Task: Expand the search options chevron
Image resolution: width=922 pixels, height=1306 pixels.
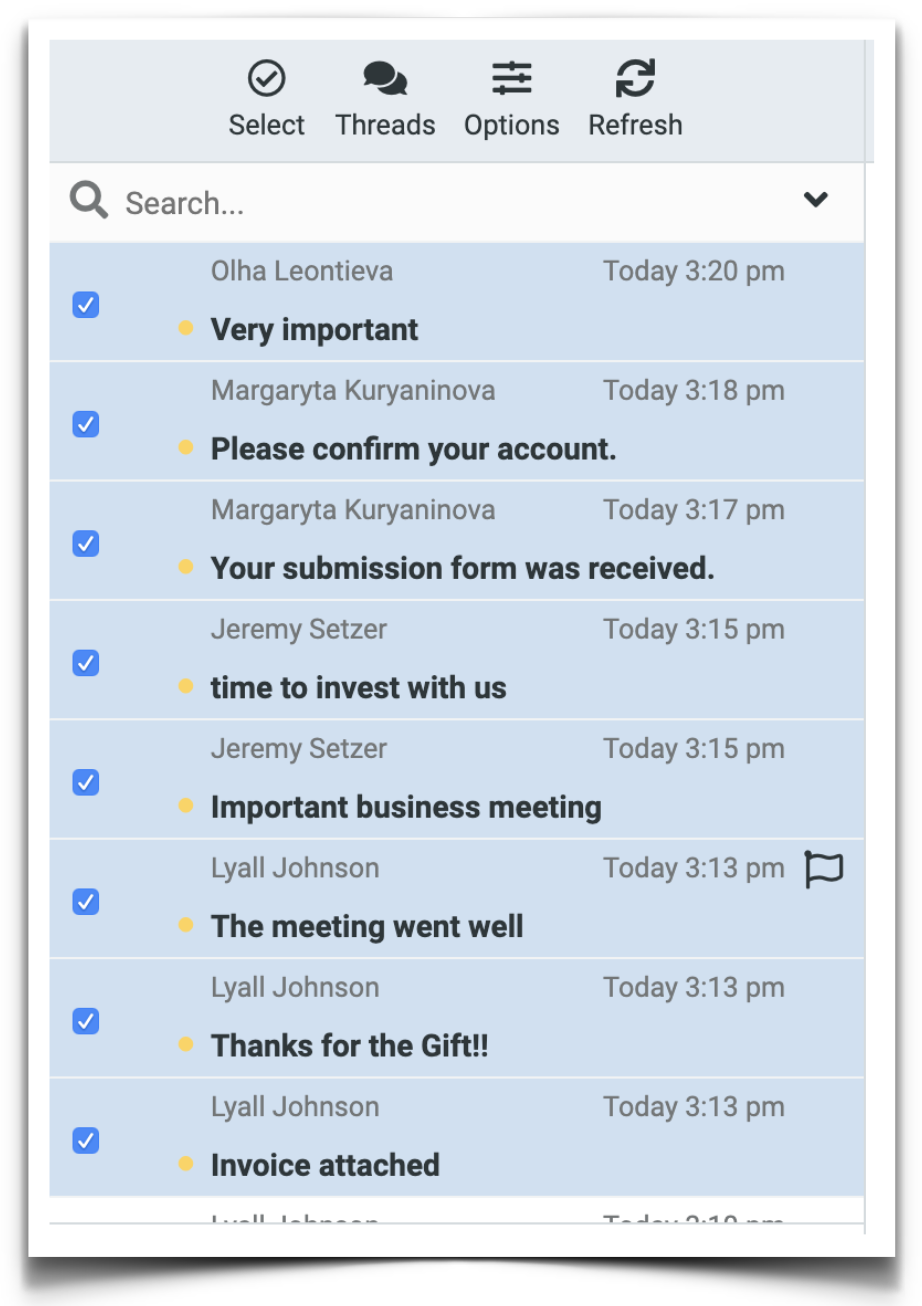Action: coord(817,200)
